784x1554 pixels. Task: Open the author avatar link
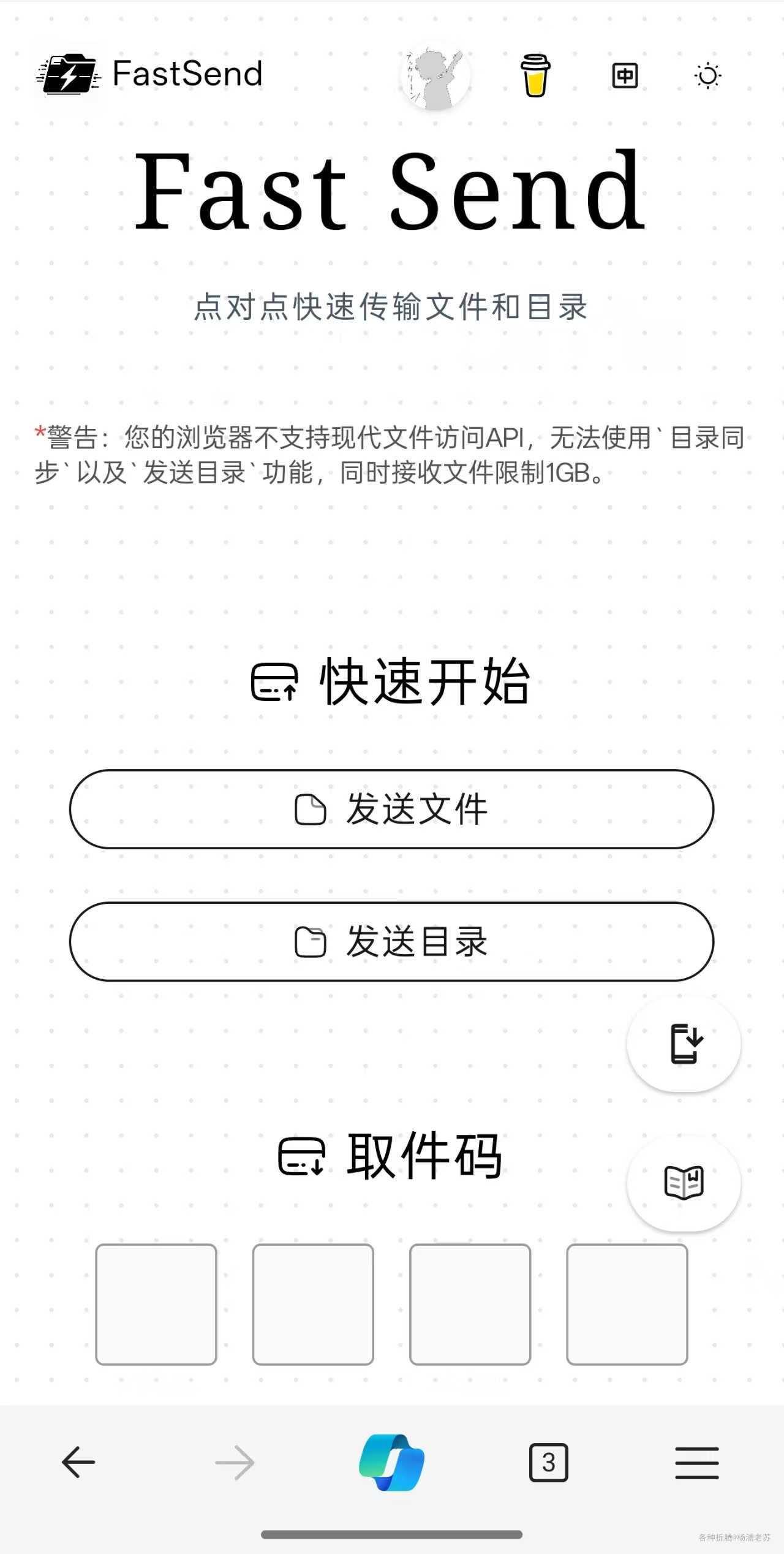(435, 76)
